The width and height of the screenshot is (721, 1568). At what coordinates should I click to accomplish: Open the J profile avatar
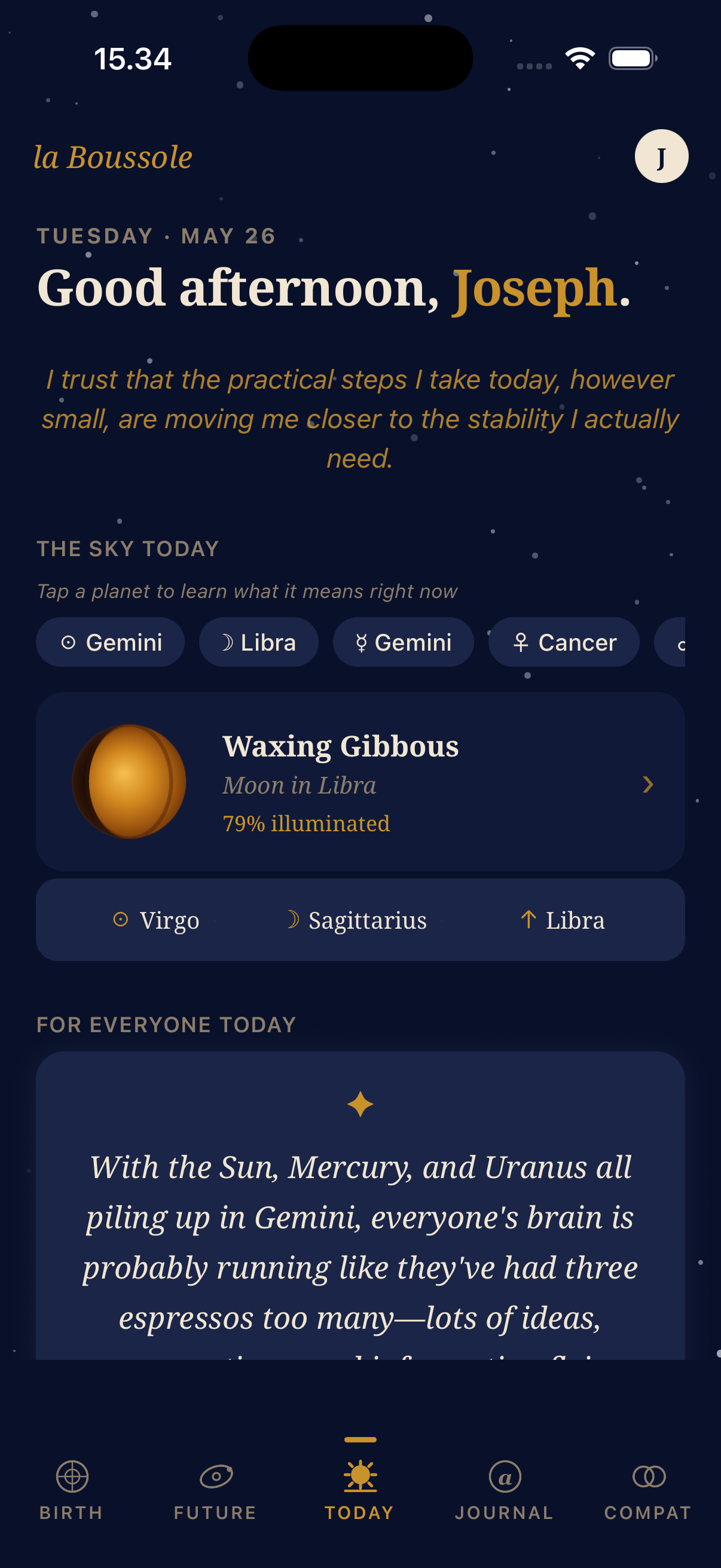point(661,157)
